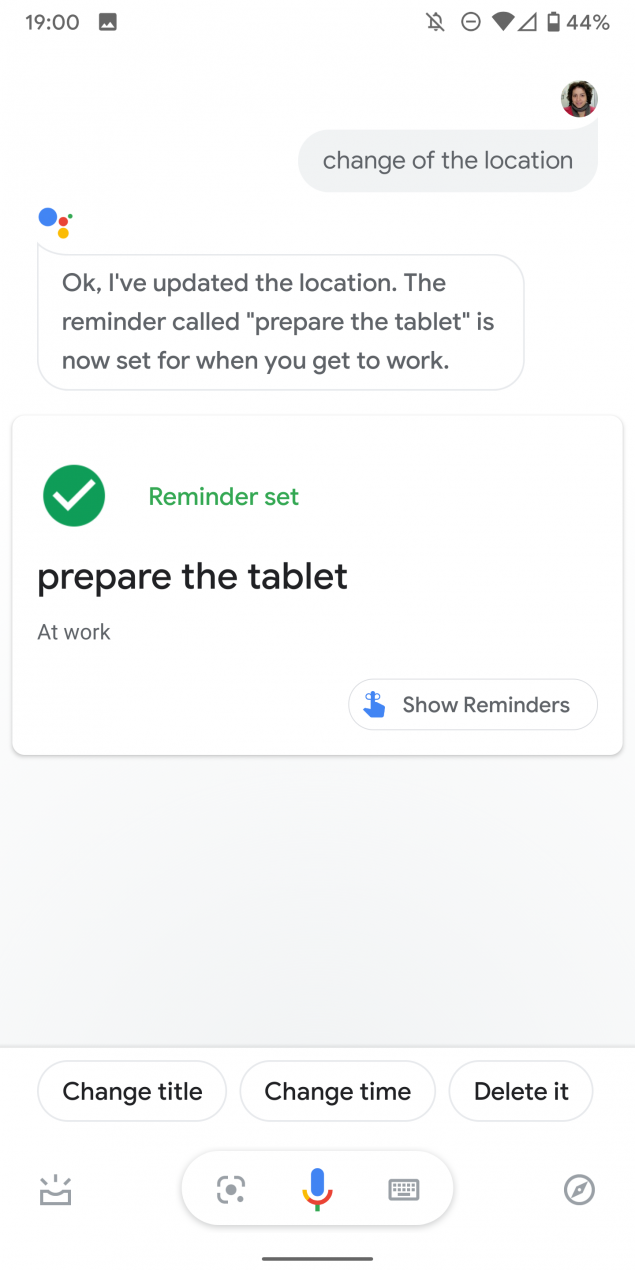The width and height of the screenshot is (635, 1270).
Task: Open Google Lens camera icon
Action: (x=231, y=1189)
